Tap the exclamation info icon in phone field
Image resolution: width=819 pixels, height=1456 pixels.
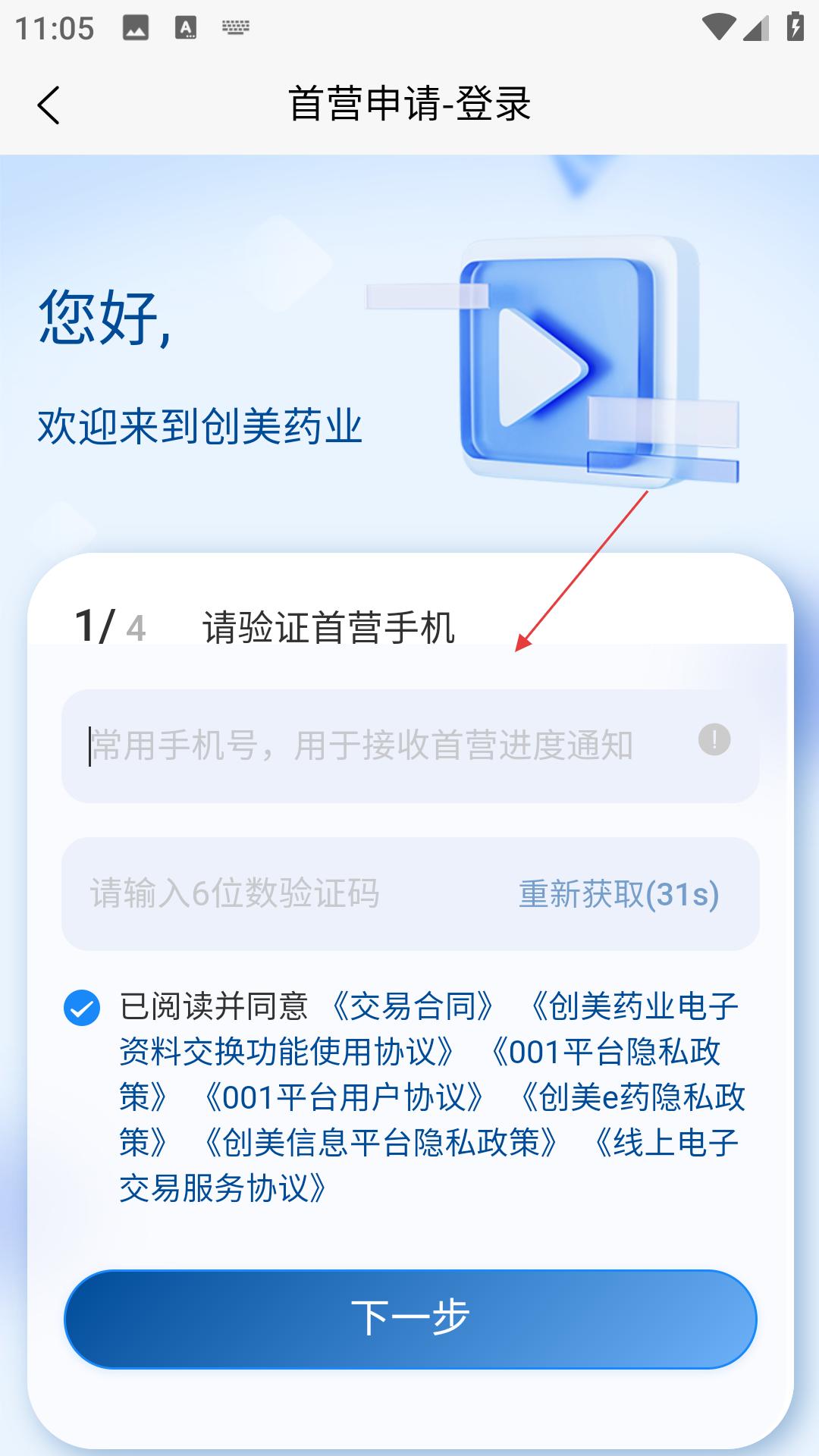(714, 739)
